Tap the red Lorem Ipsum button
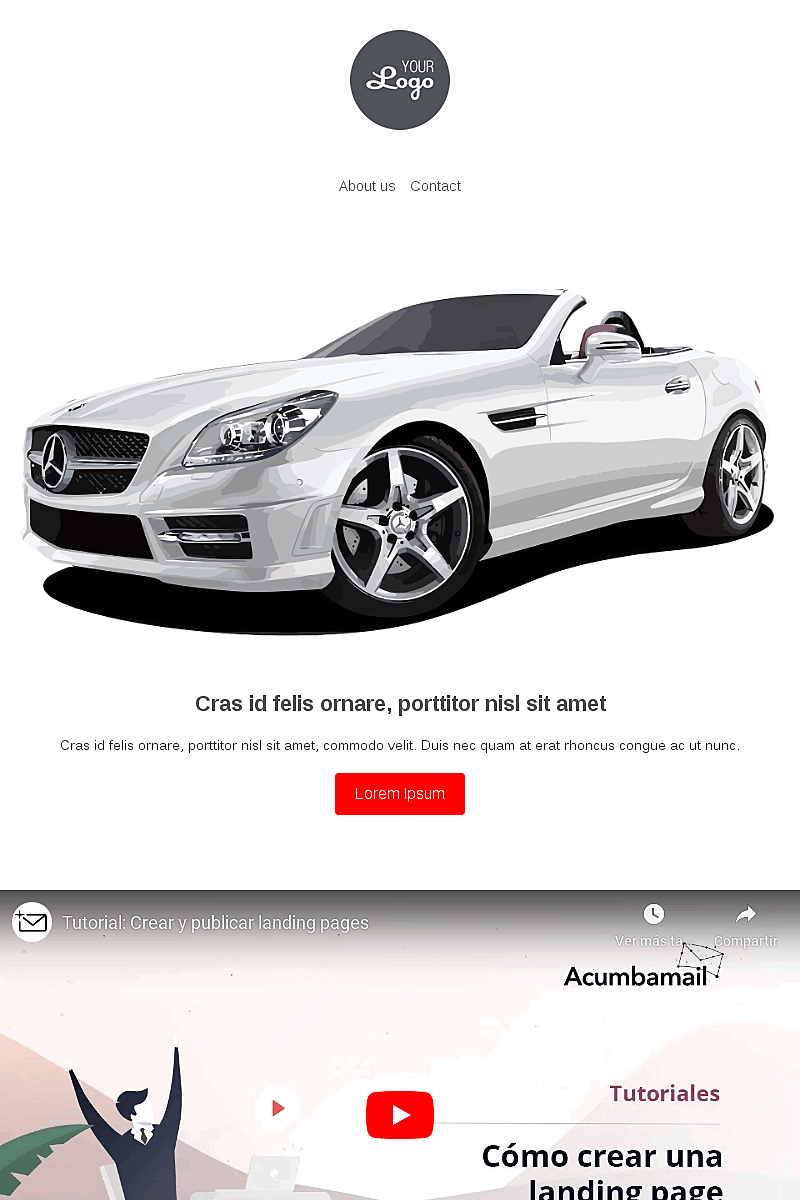Screen dimensions: 800x1200 click(x=400, y=794)
